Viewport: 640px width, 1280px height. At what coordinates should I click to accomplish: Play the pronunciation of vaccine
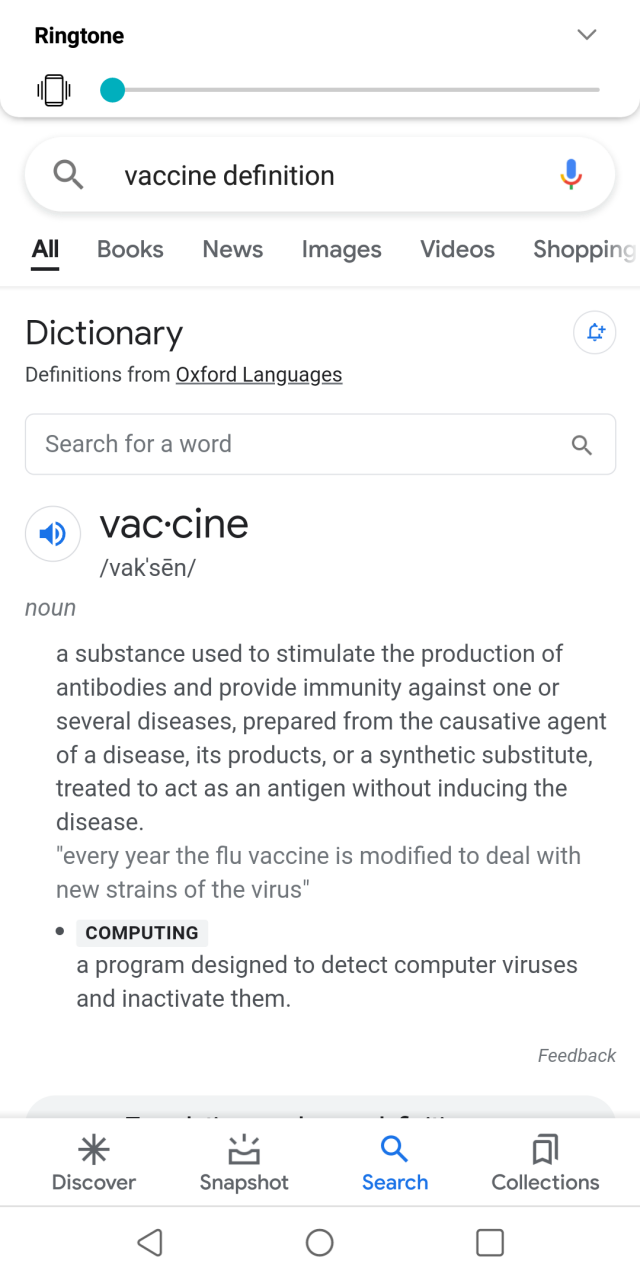(53, 534)
